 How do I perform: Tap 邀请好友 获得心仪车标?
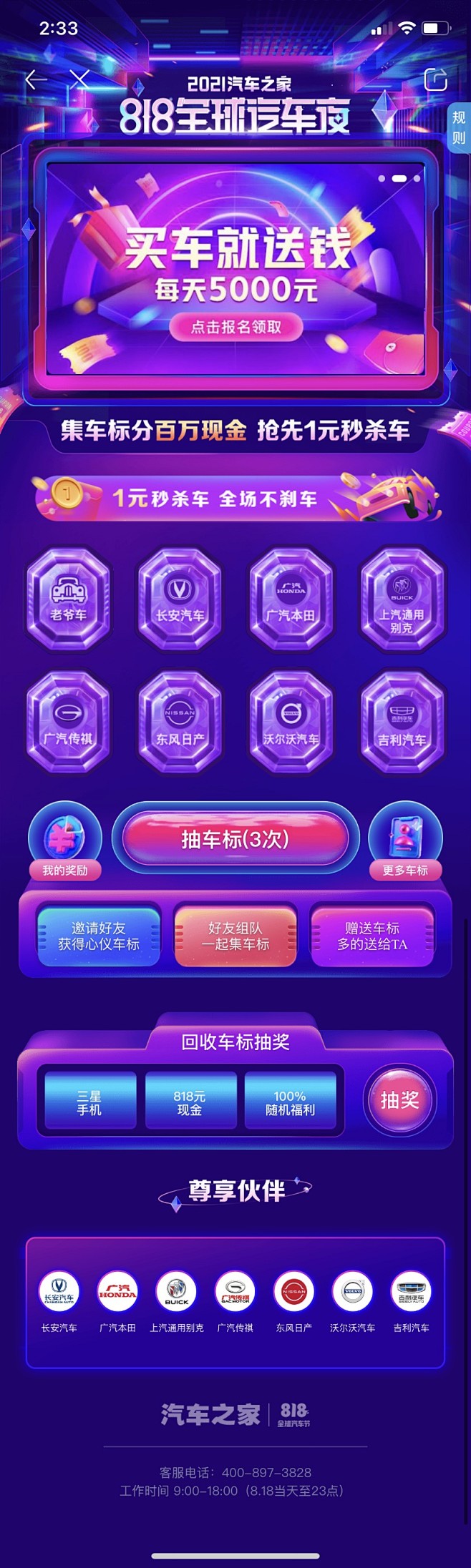99,936
